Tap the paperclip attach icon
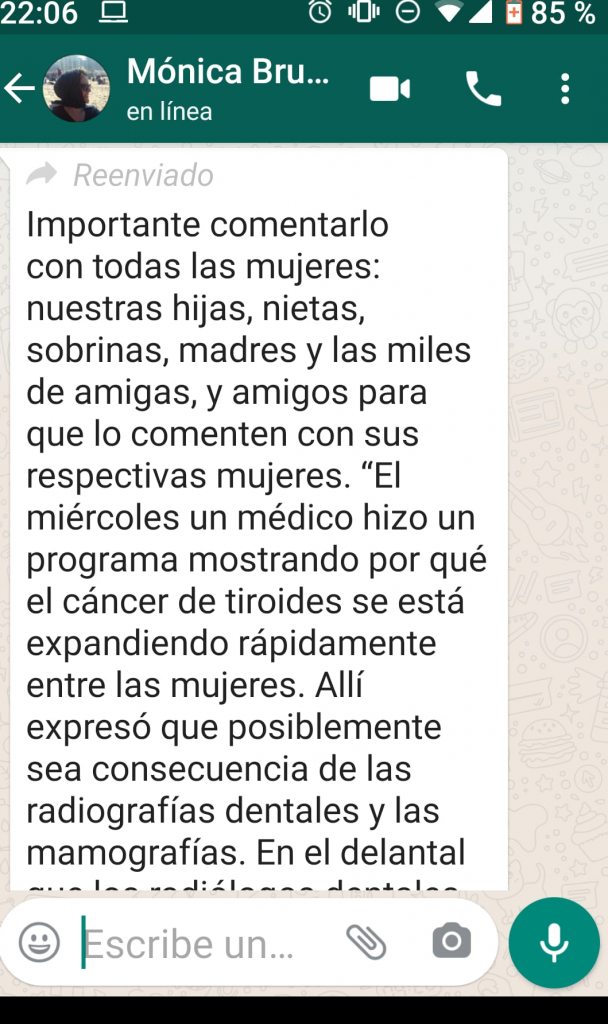Viewport: 608px width, 1024px height. [x=366, y=942]
